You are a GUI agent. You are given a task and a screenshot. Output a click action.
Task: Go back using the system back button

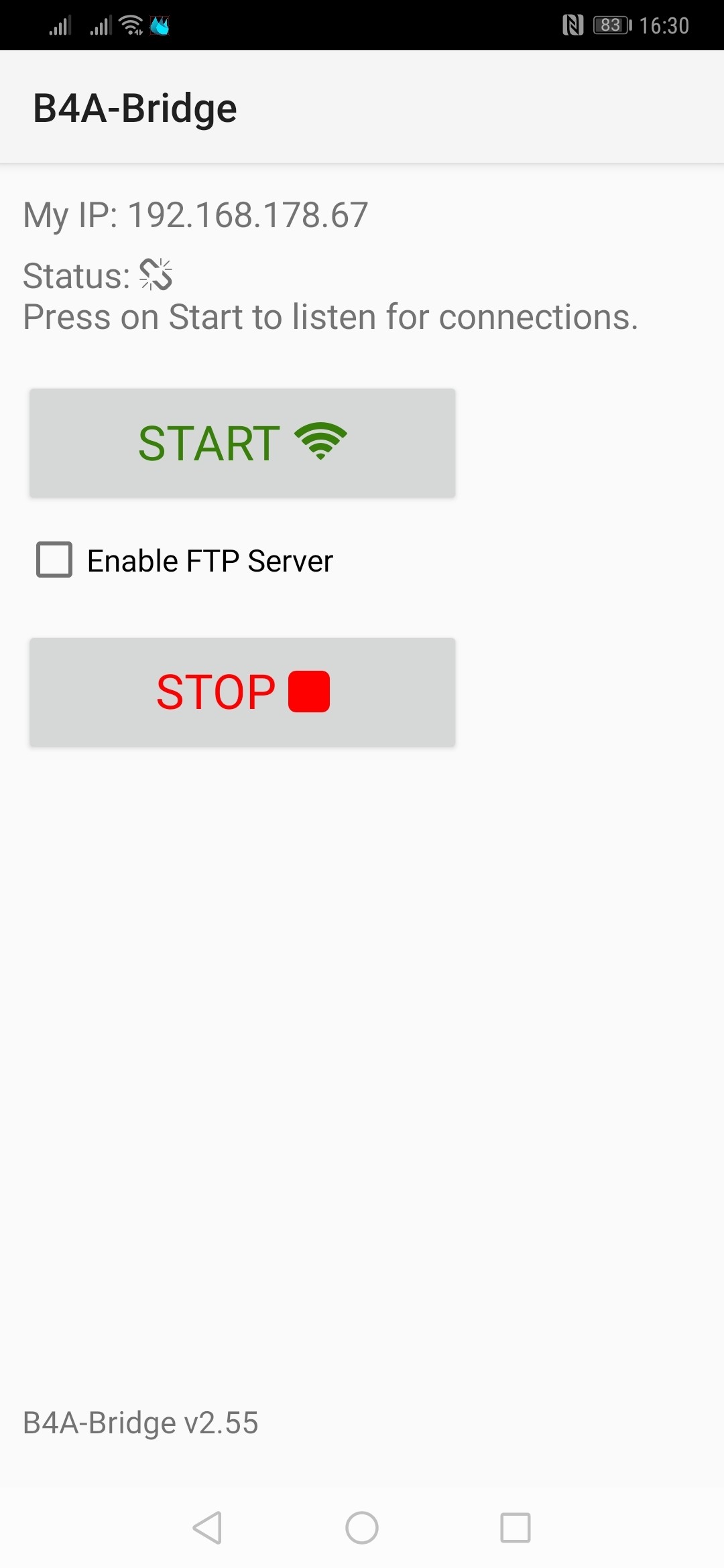click(207, 1528)
